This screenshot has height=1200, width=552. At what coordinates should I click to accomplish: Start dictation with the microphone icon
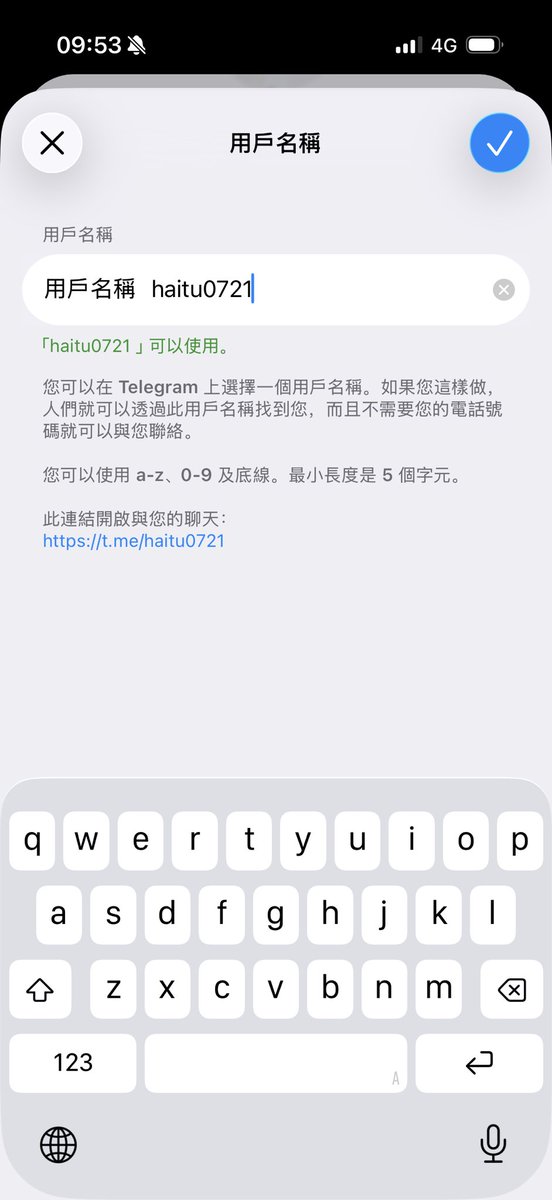(492, 1144)
